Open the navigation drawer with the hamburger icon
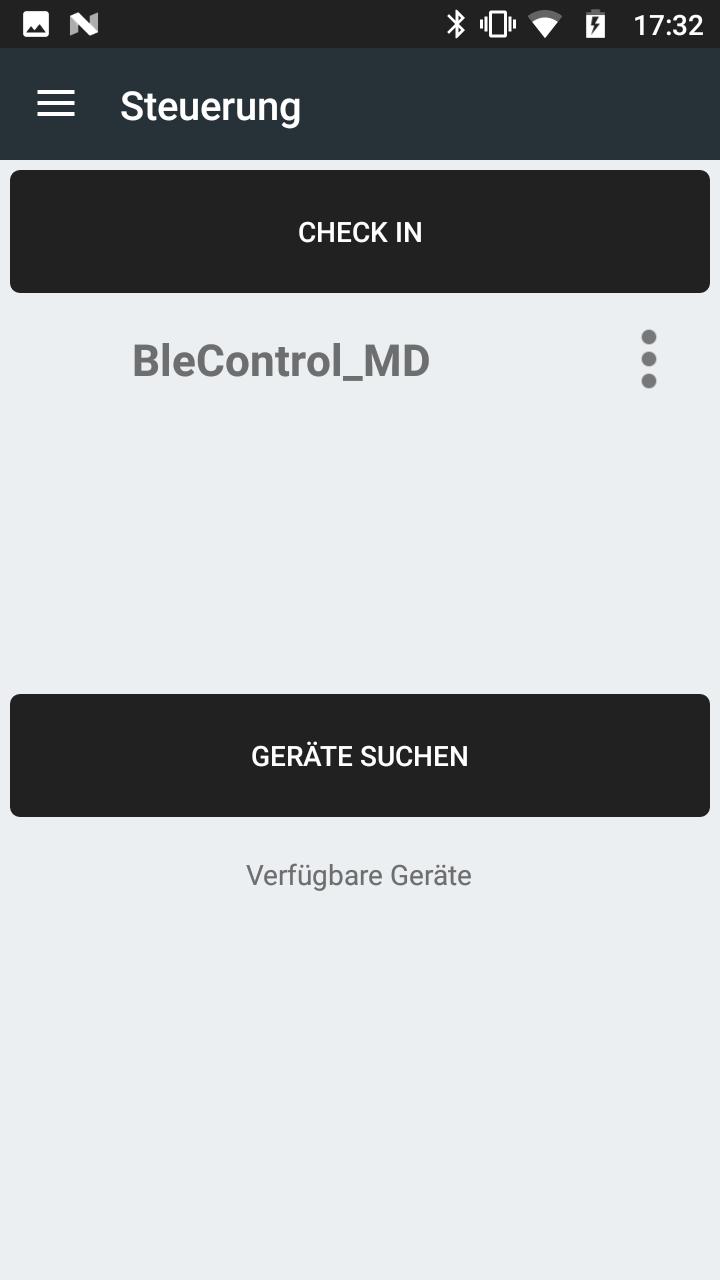This screenshot has height=1280, width=720. tap(55, 103)
